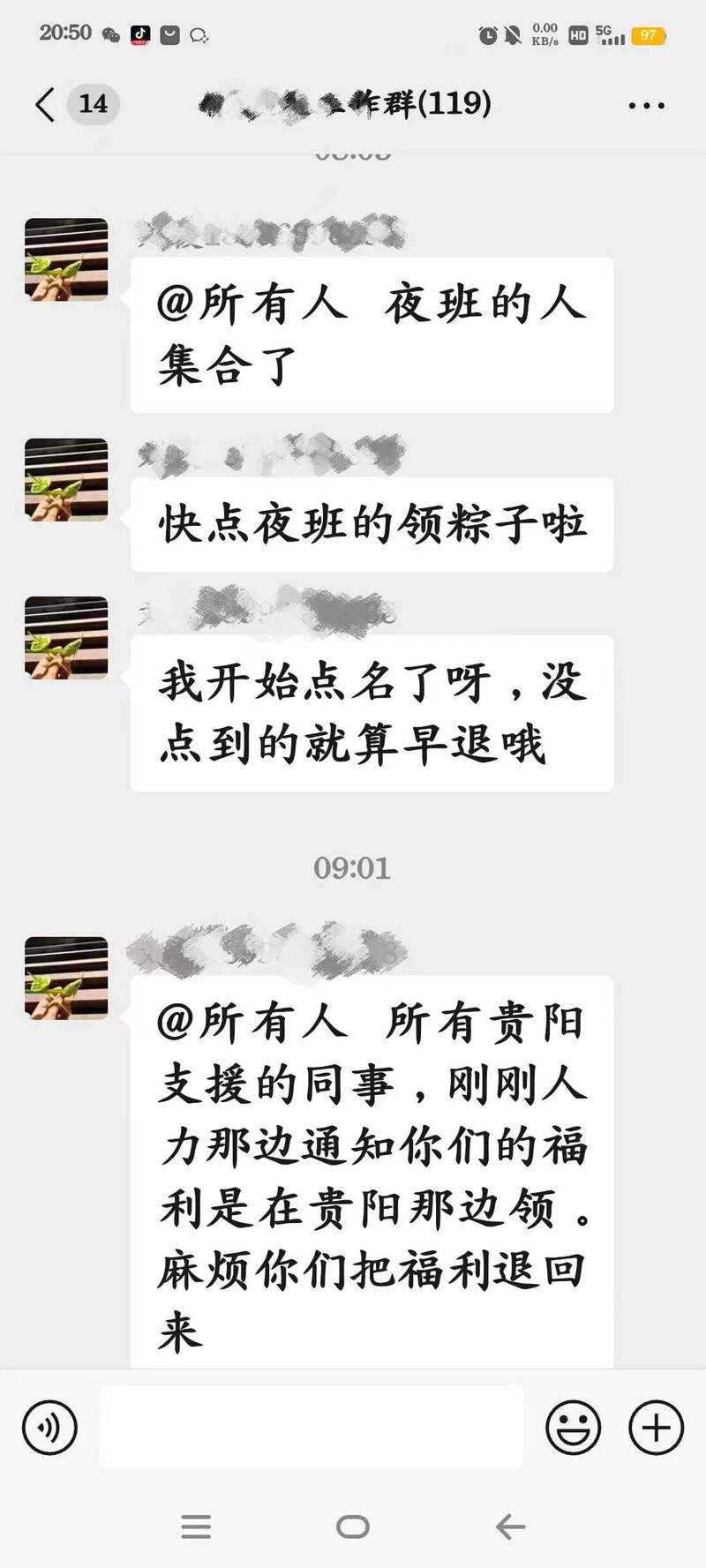
Task: Tap the message text field
Action: (x=311, y=1427)
